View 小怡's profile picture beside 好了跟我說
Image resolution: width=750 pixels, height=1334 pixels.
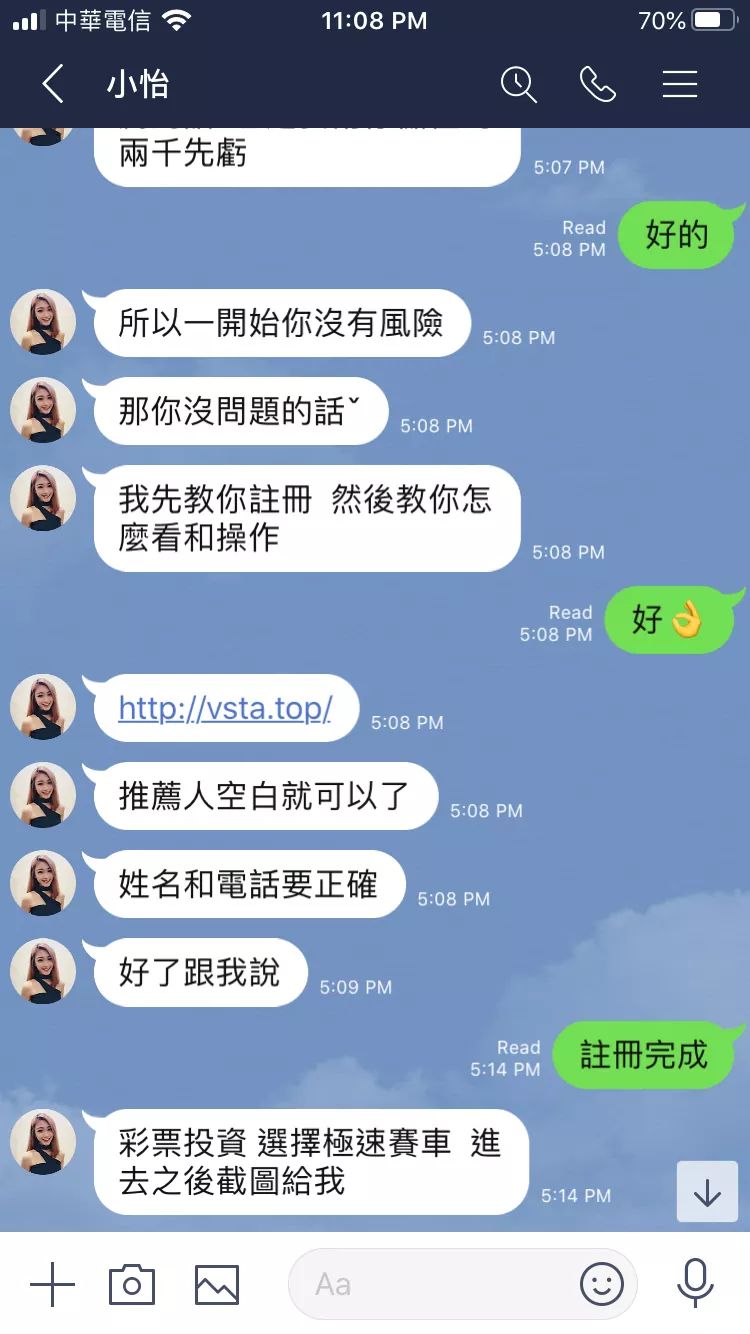point(43,972)
